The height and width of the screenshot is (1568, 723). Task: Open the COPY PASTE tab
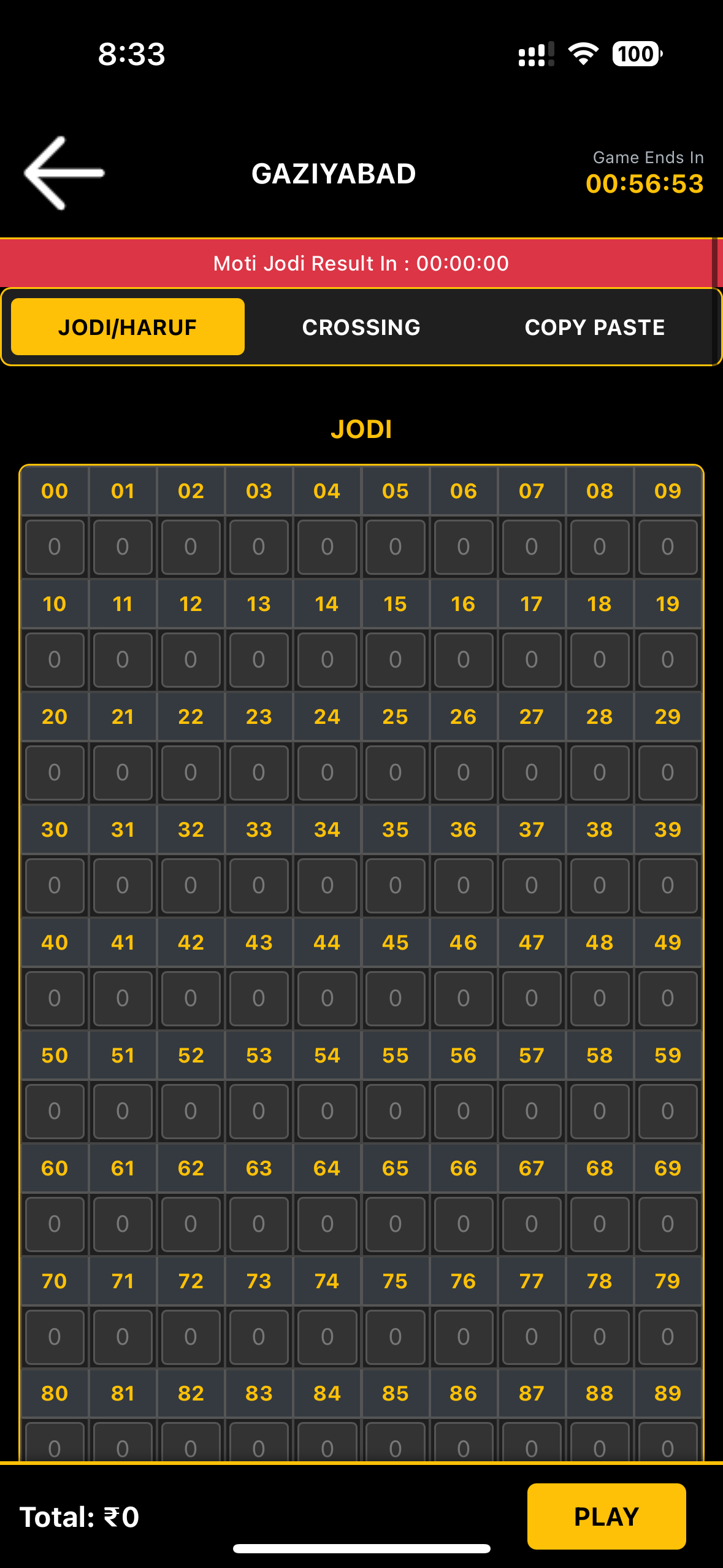point(594,327)
